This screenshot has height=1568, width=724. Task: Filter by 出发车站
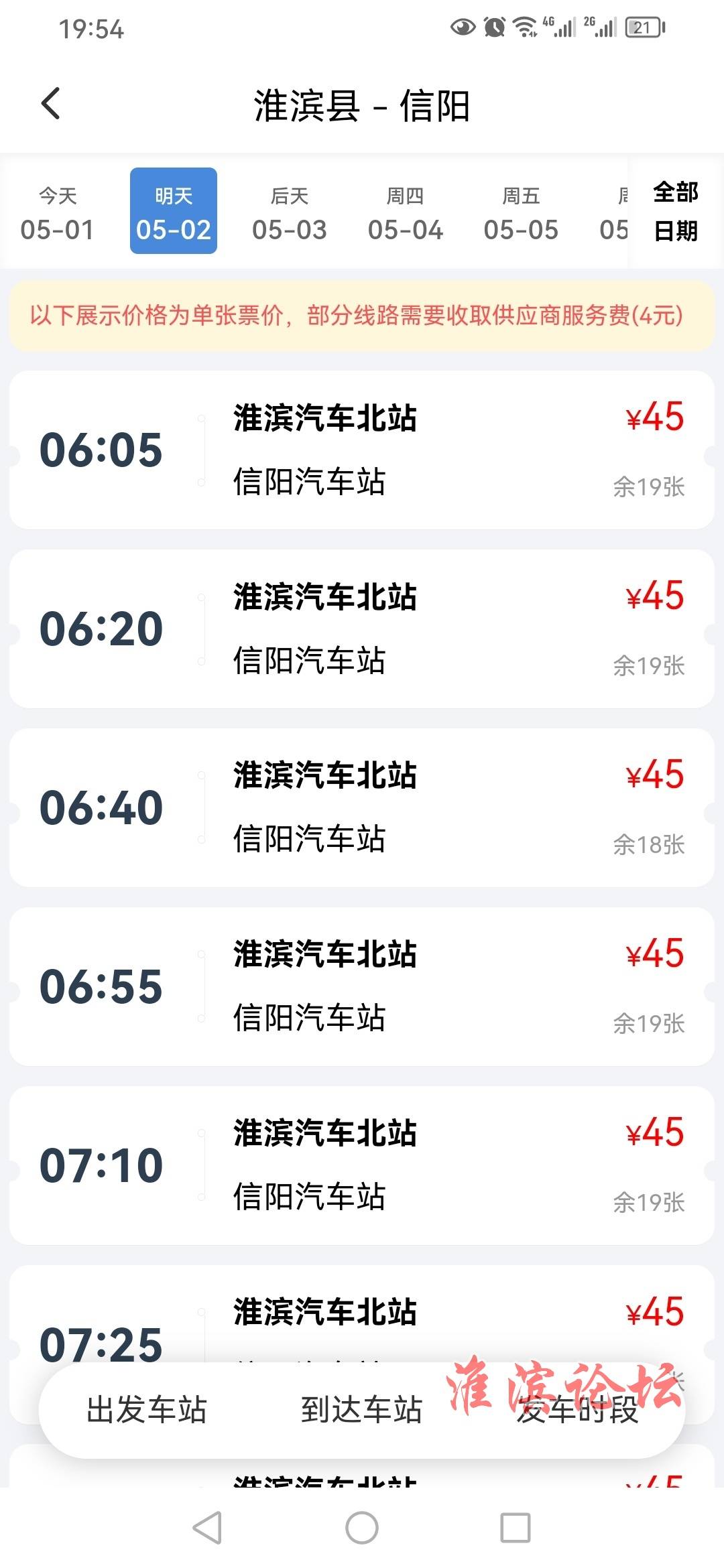click(147, 1410)
